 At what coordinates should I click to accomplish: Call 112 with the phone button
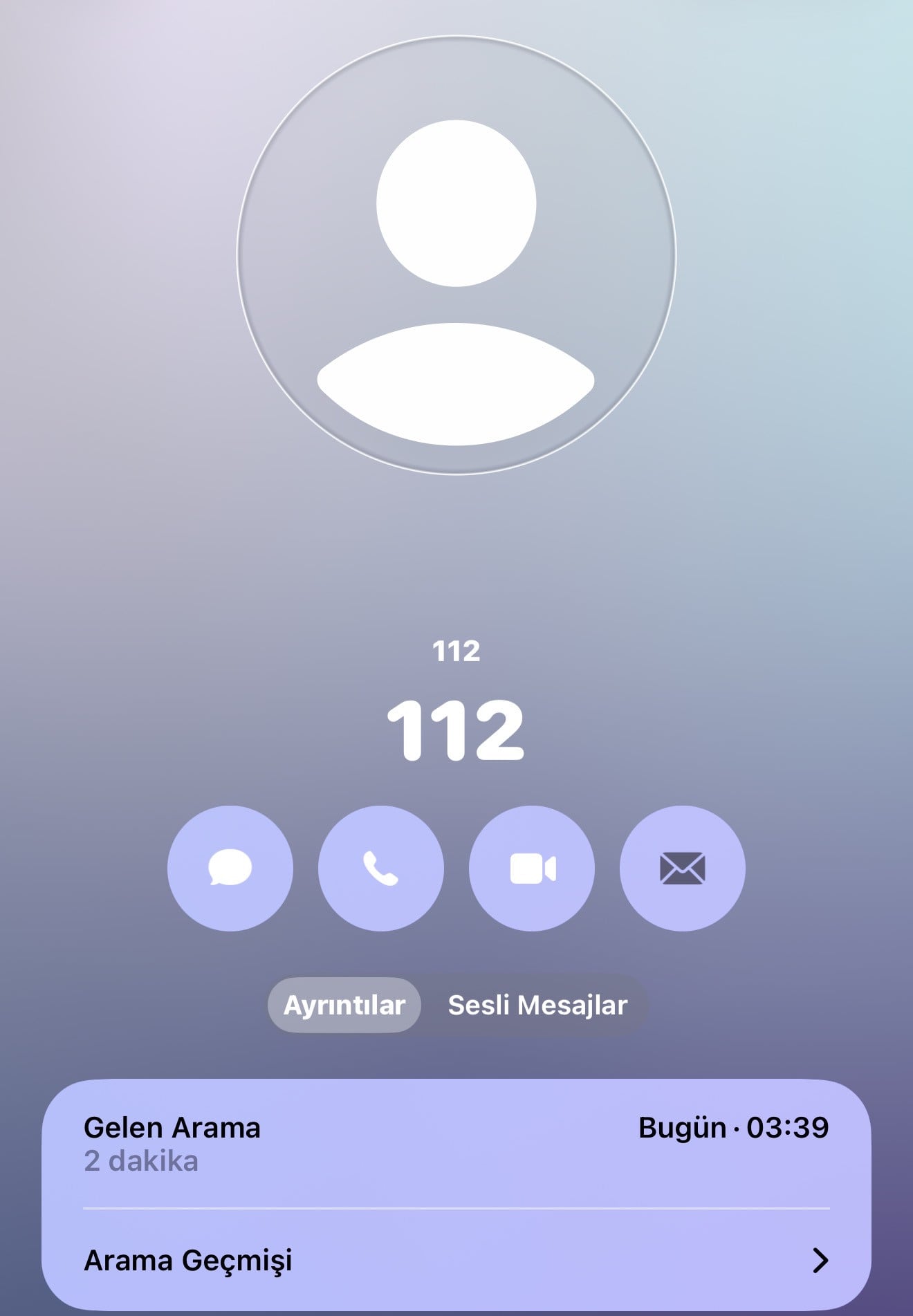pyautogui.click(x=380, y=868)
